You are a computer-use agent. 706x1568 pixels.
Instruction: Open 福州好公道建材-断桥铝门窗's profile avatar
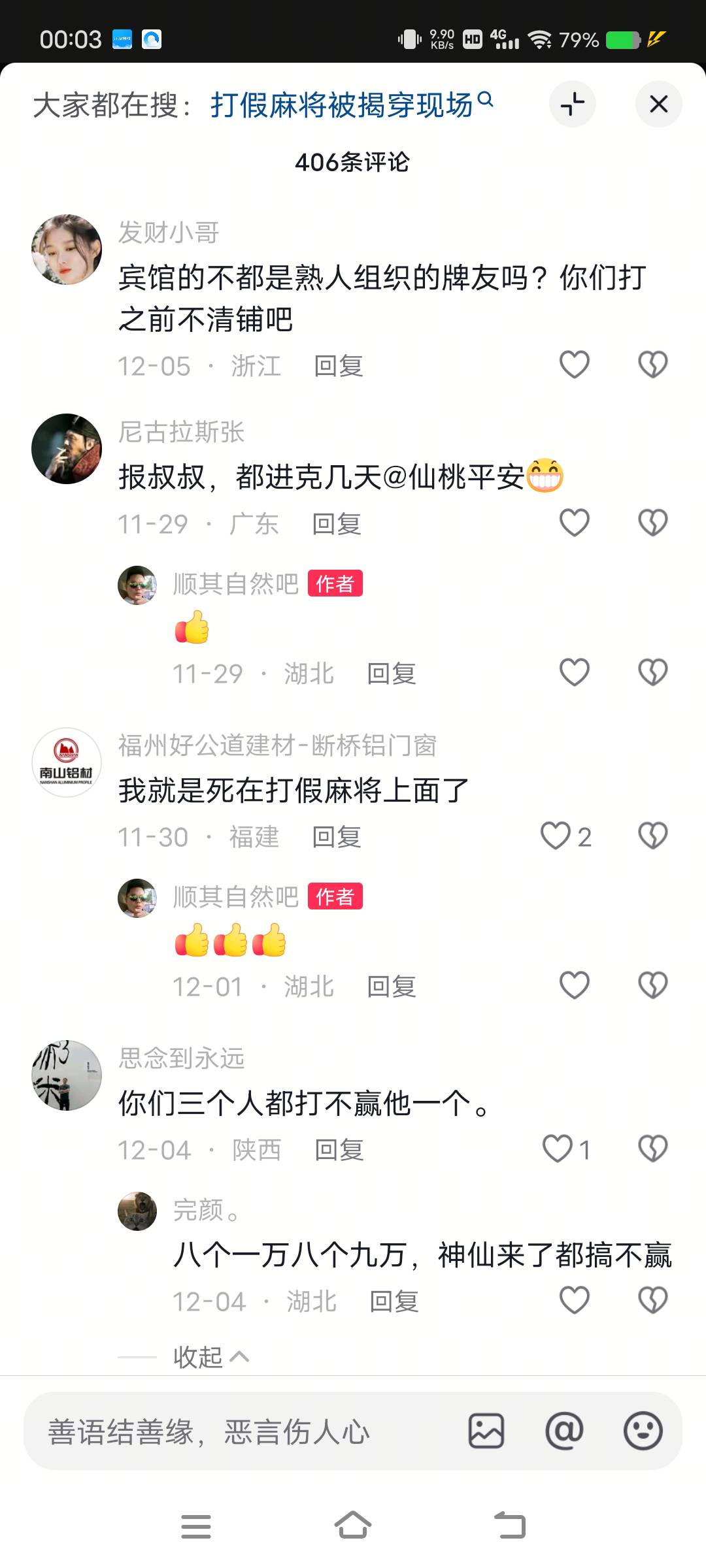(x=67, y=762)
